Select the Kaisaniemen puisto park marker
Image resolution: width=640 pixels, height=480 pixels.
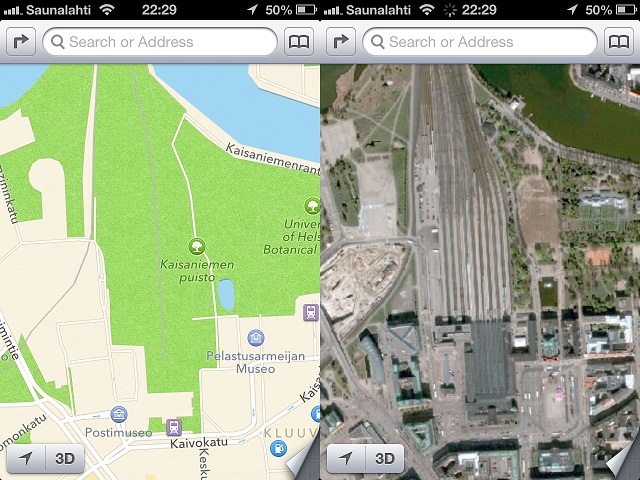point(196,245)
